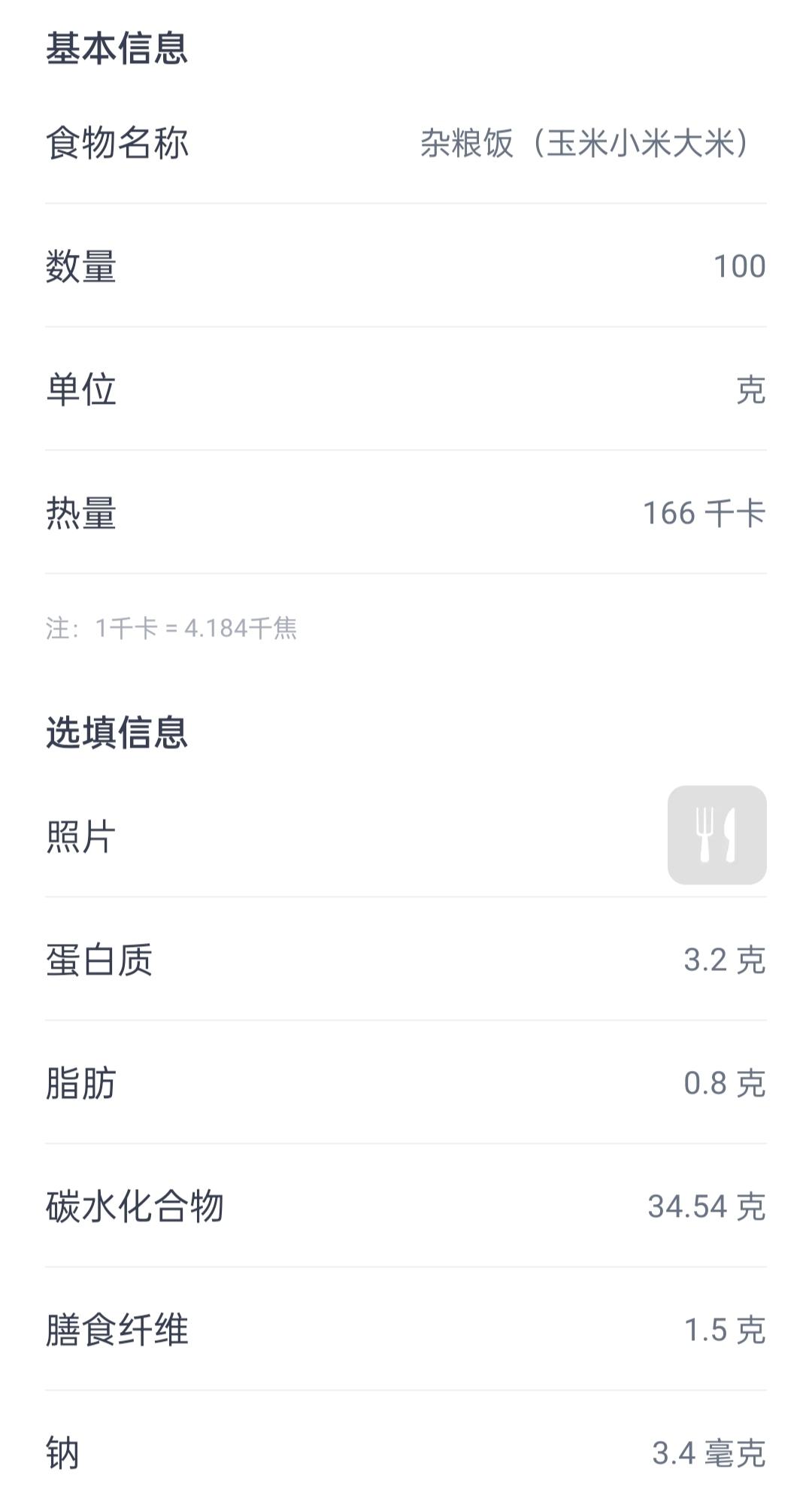812x1505 pixels.
Task: Select the 单位 unit 克
Action: pos(750,390)
